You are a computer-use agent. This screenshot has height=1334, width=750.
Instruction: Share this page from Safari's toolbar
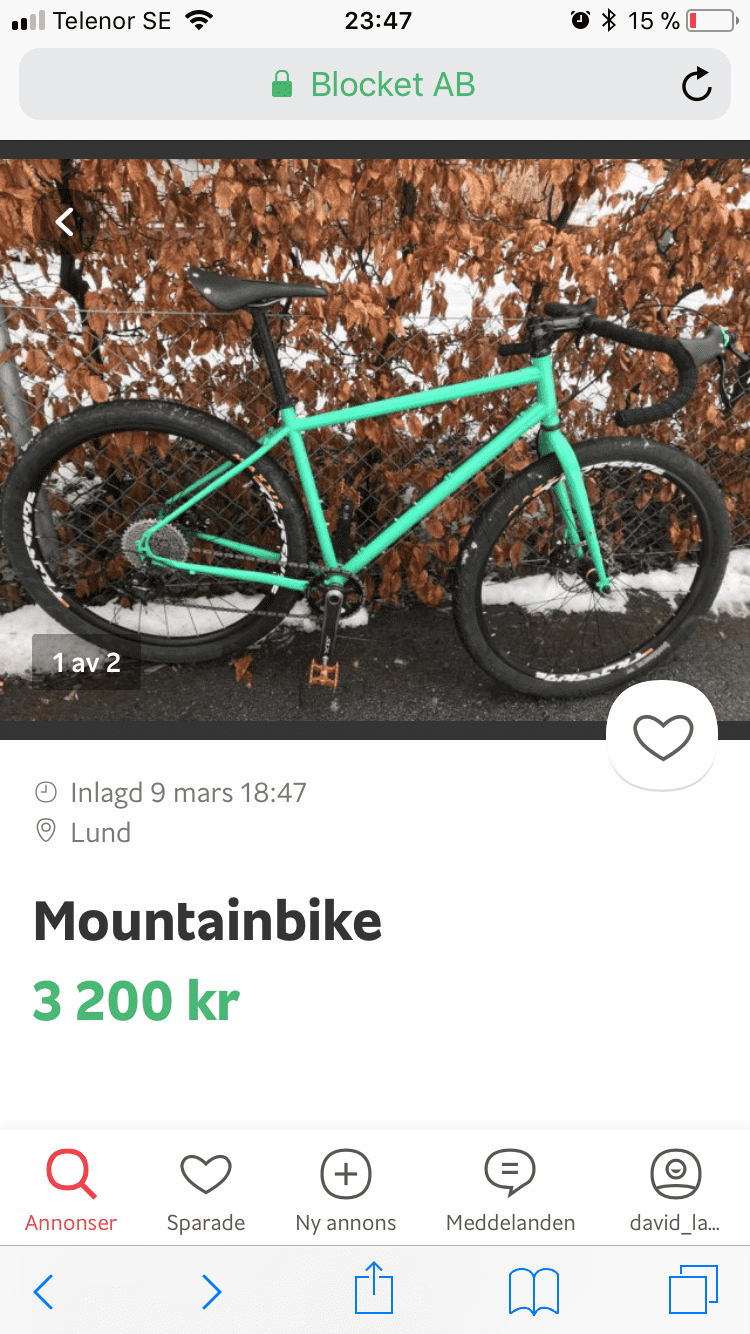click(374, 1290)
